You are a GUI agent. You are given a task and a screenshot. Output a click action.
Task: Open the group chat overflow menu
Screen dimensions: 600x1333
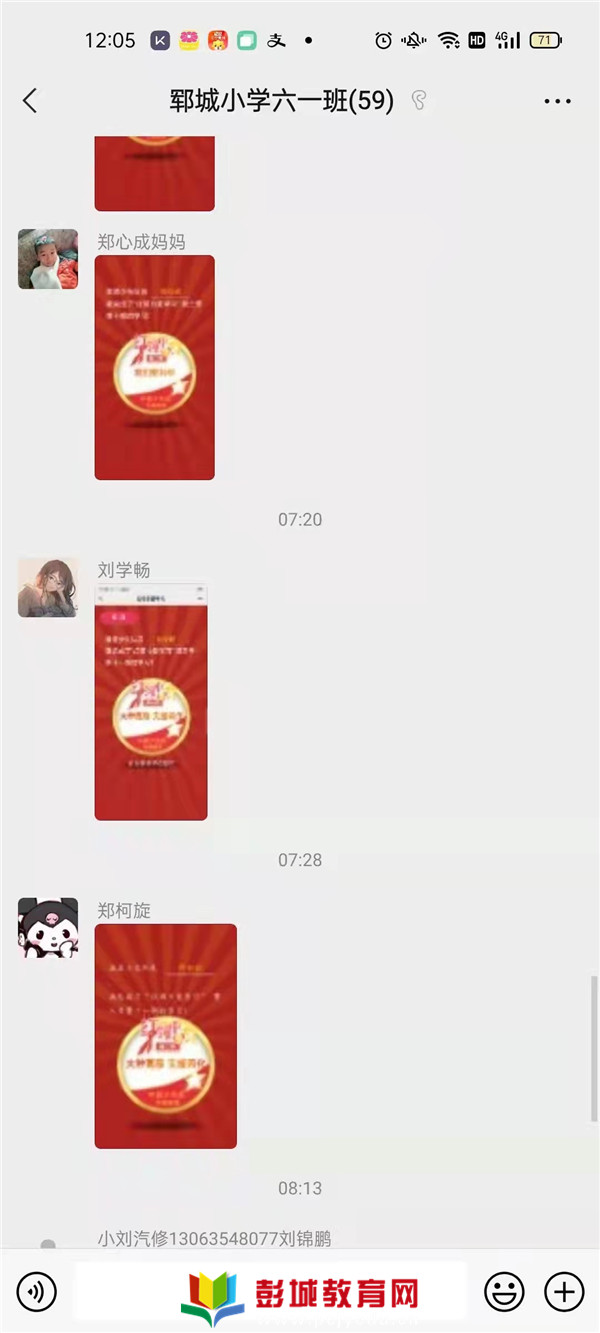tap(557, 101)
